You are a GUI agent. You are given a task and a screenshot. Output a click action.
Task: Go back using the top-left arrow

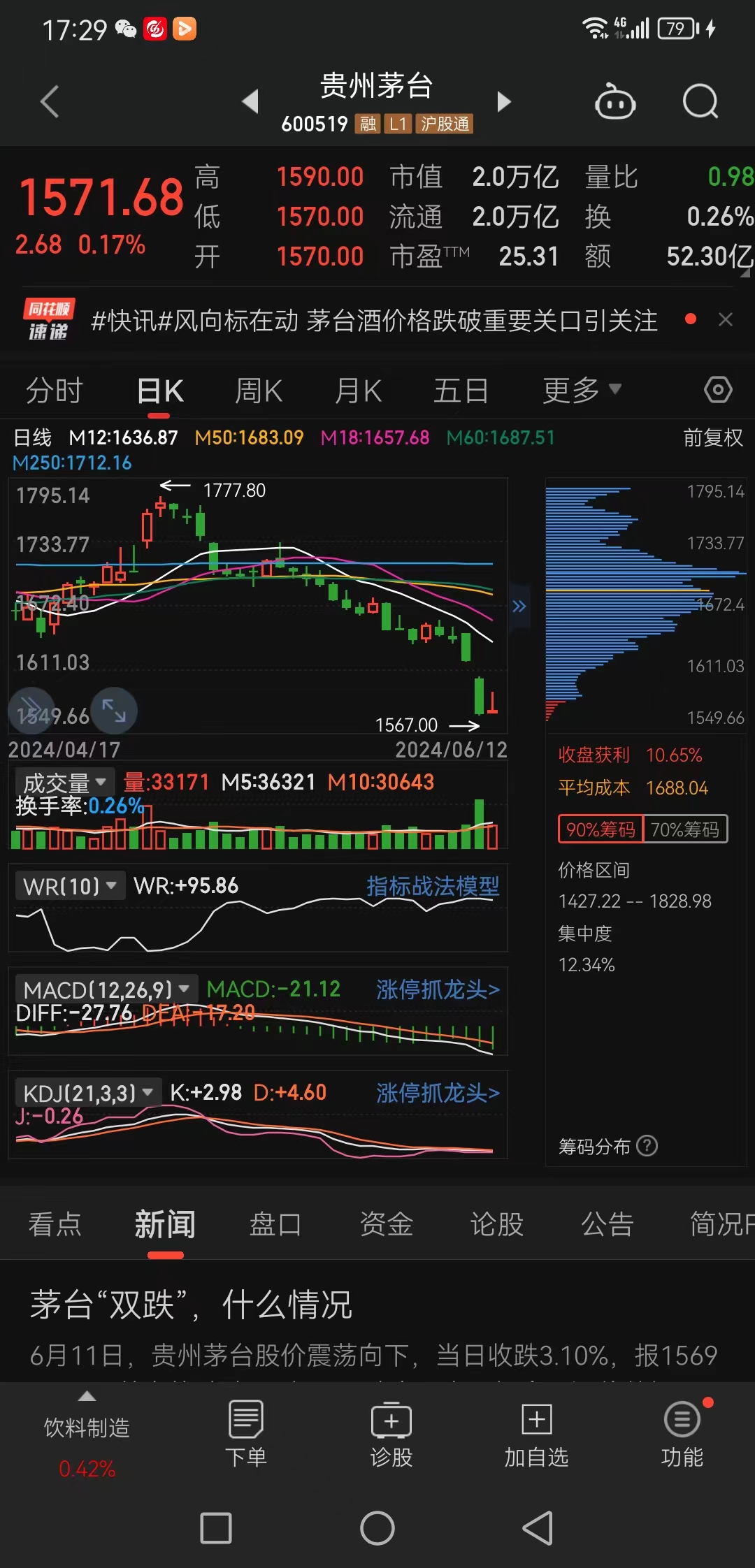tap(49, 102)
